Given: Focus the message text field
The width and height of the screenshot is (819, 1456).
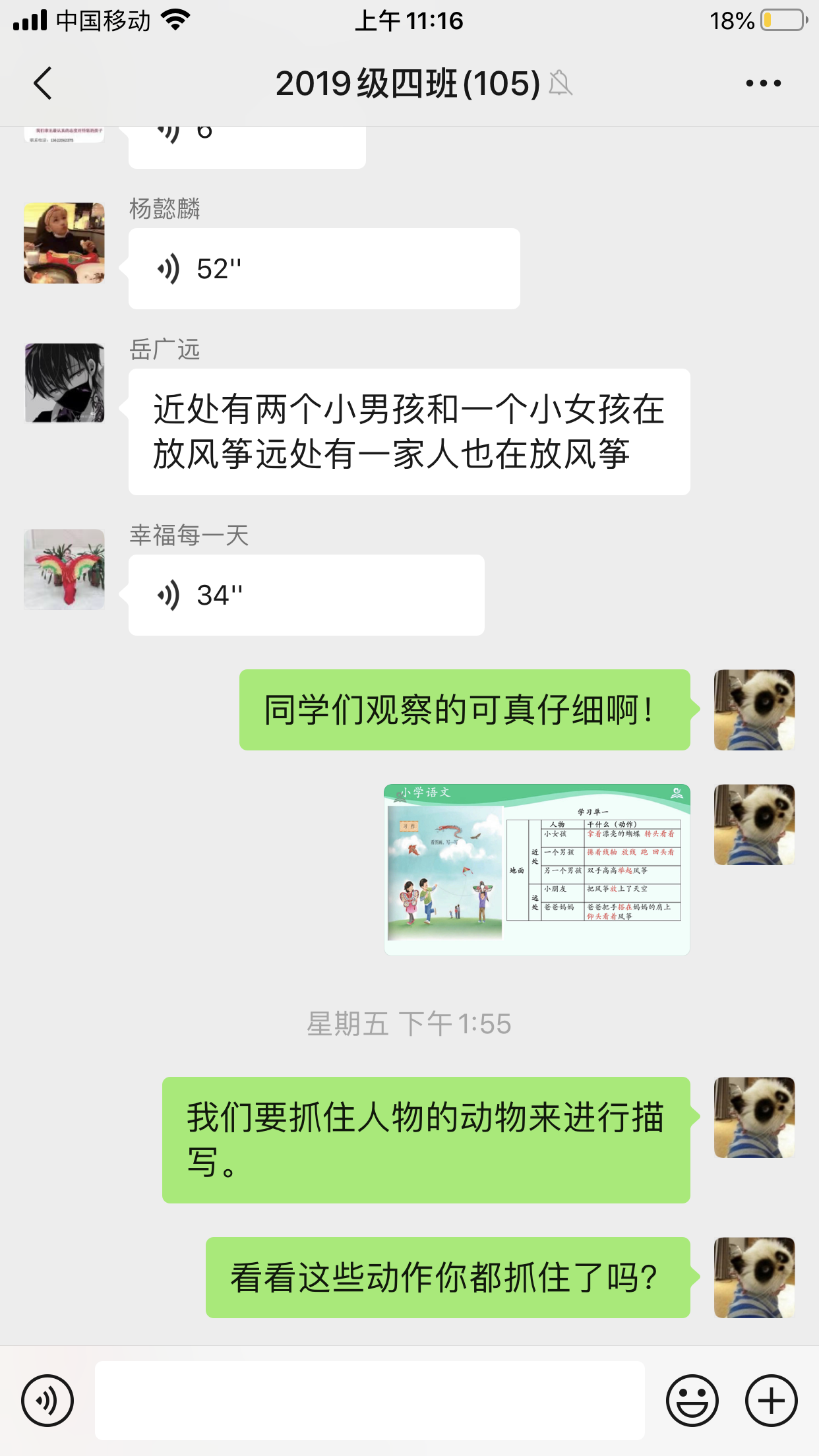Looking at the screenshot, I should 369,1400.
